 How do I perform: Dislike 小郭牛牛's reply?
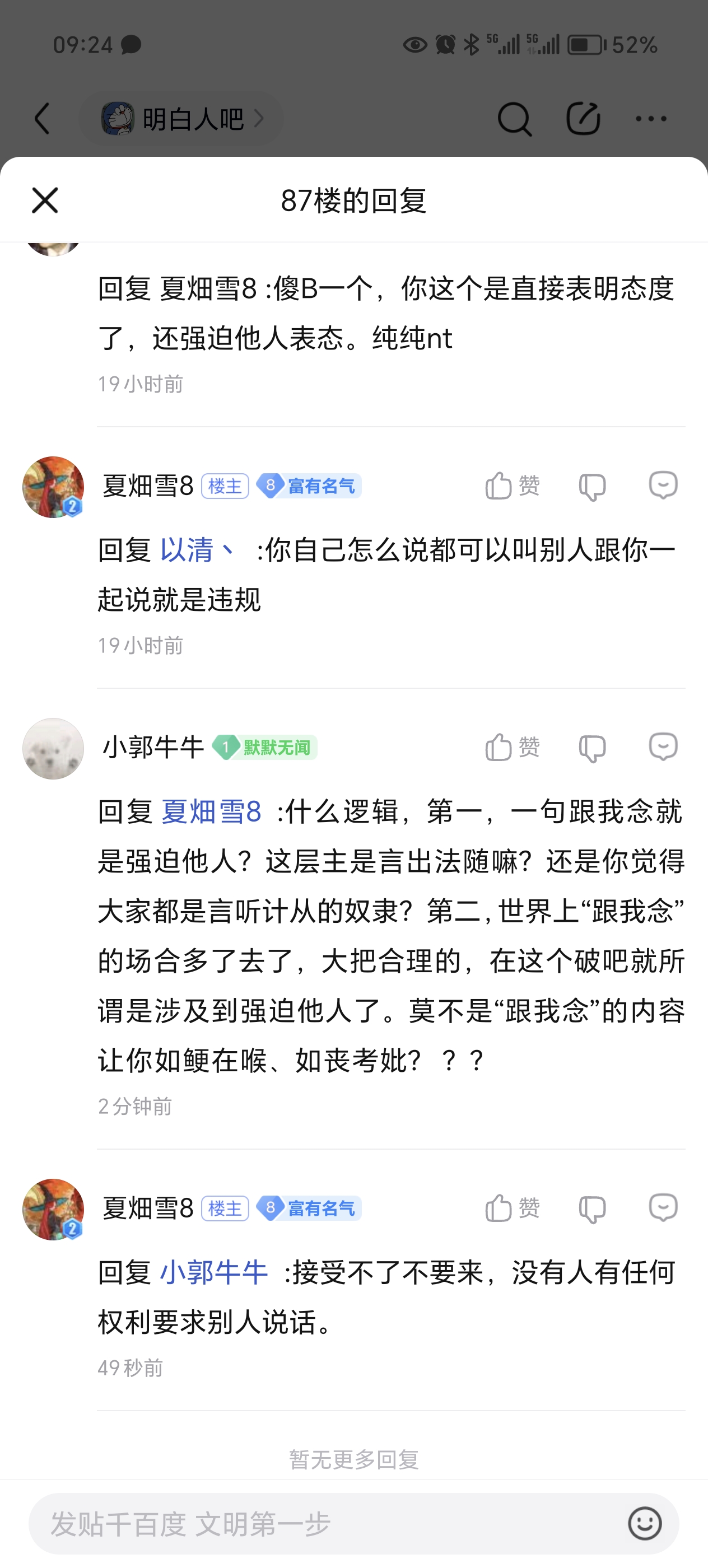(x=592, y=748)
